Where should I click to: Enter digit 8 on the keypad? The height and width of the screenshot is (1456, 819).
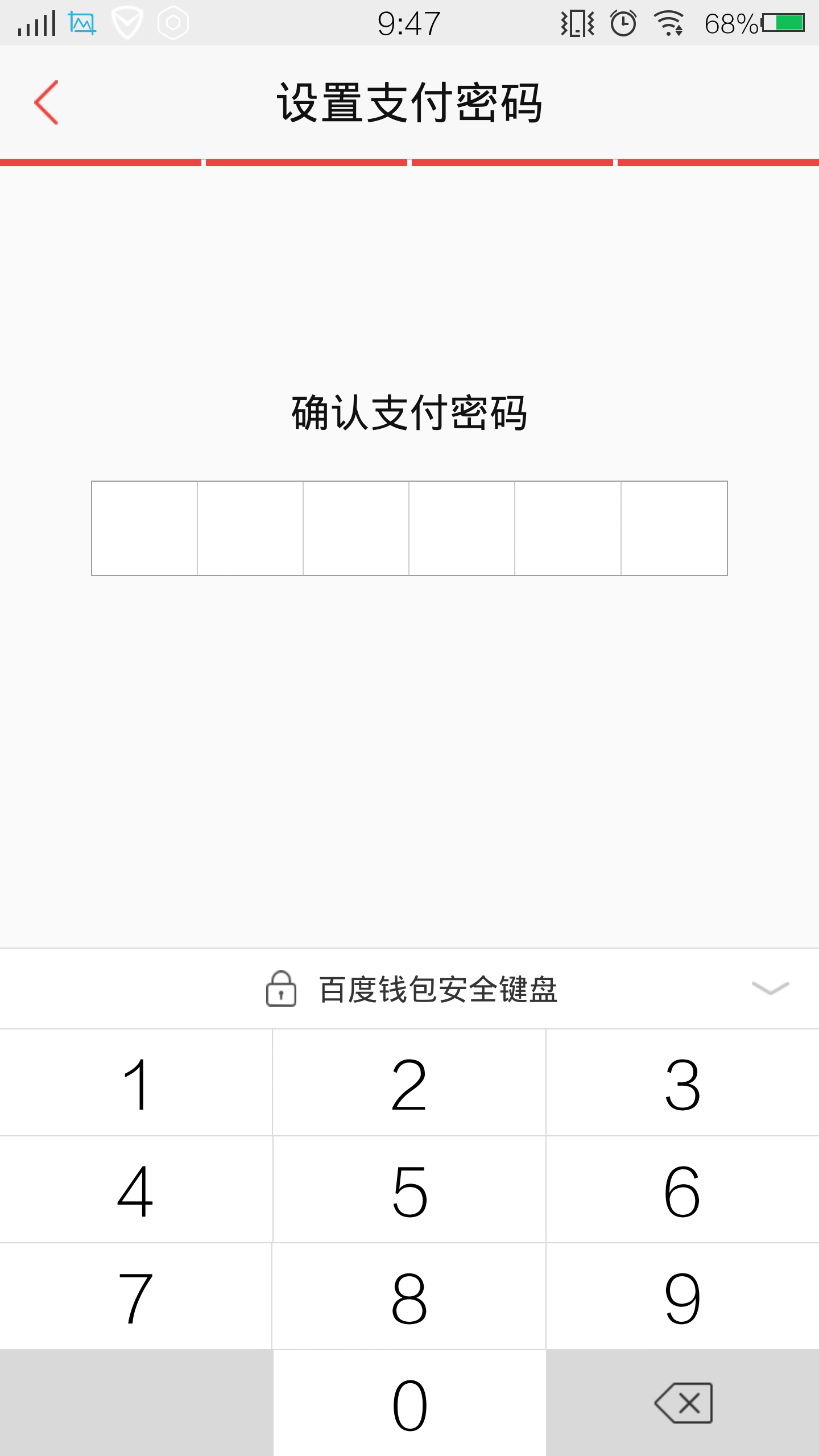tap(409, 1297)
